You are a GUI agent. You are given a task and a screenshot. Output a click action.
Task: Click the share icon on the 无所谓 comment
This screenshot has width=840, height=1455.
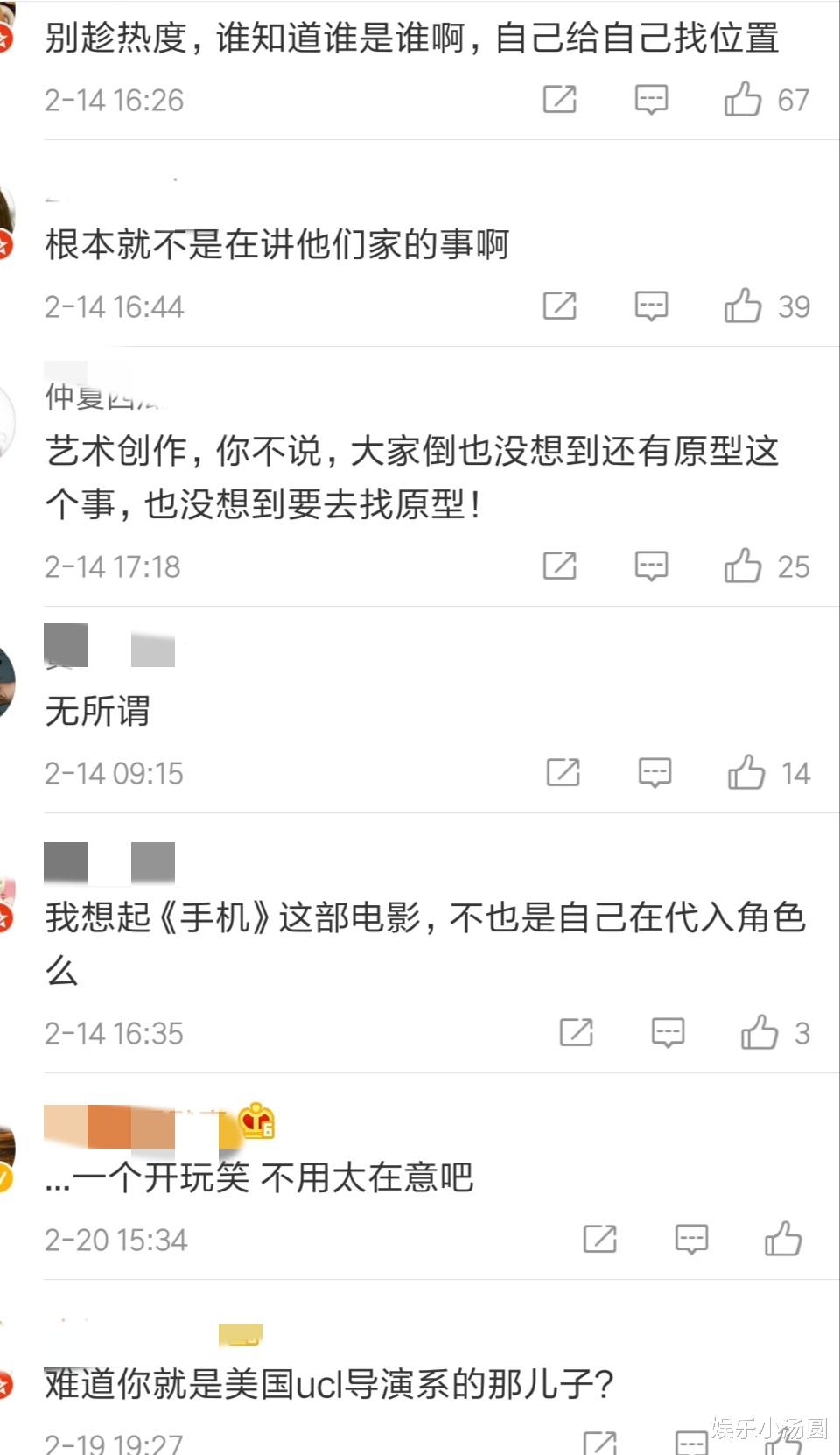(x=565, y=772)
